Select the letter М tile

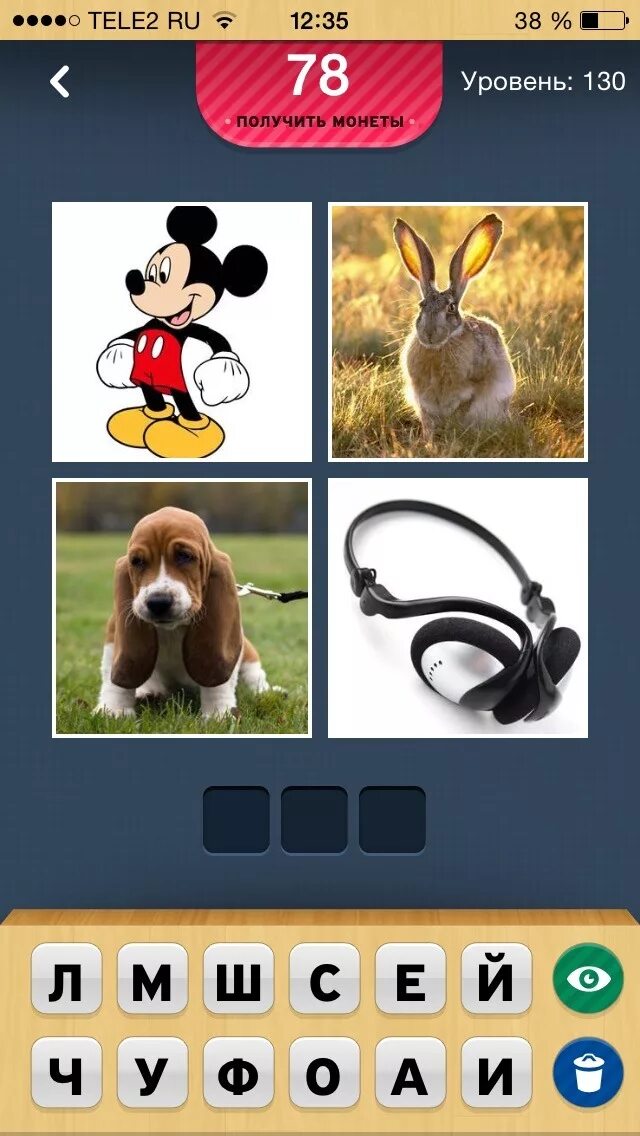point(152,979)
